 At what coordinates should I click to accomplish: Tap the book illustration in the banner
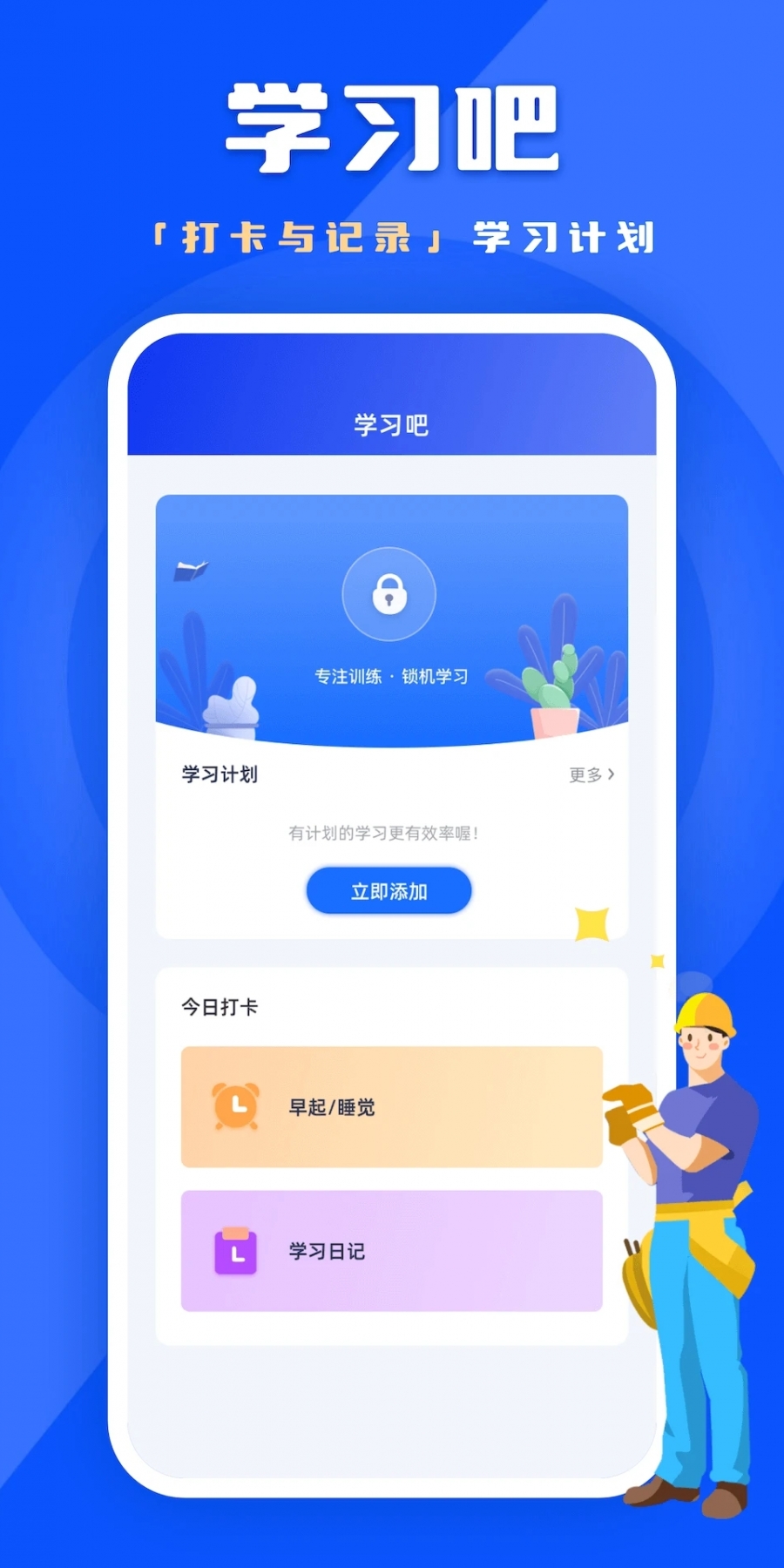point(191,568)
